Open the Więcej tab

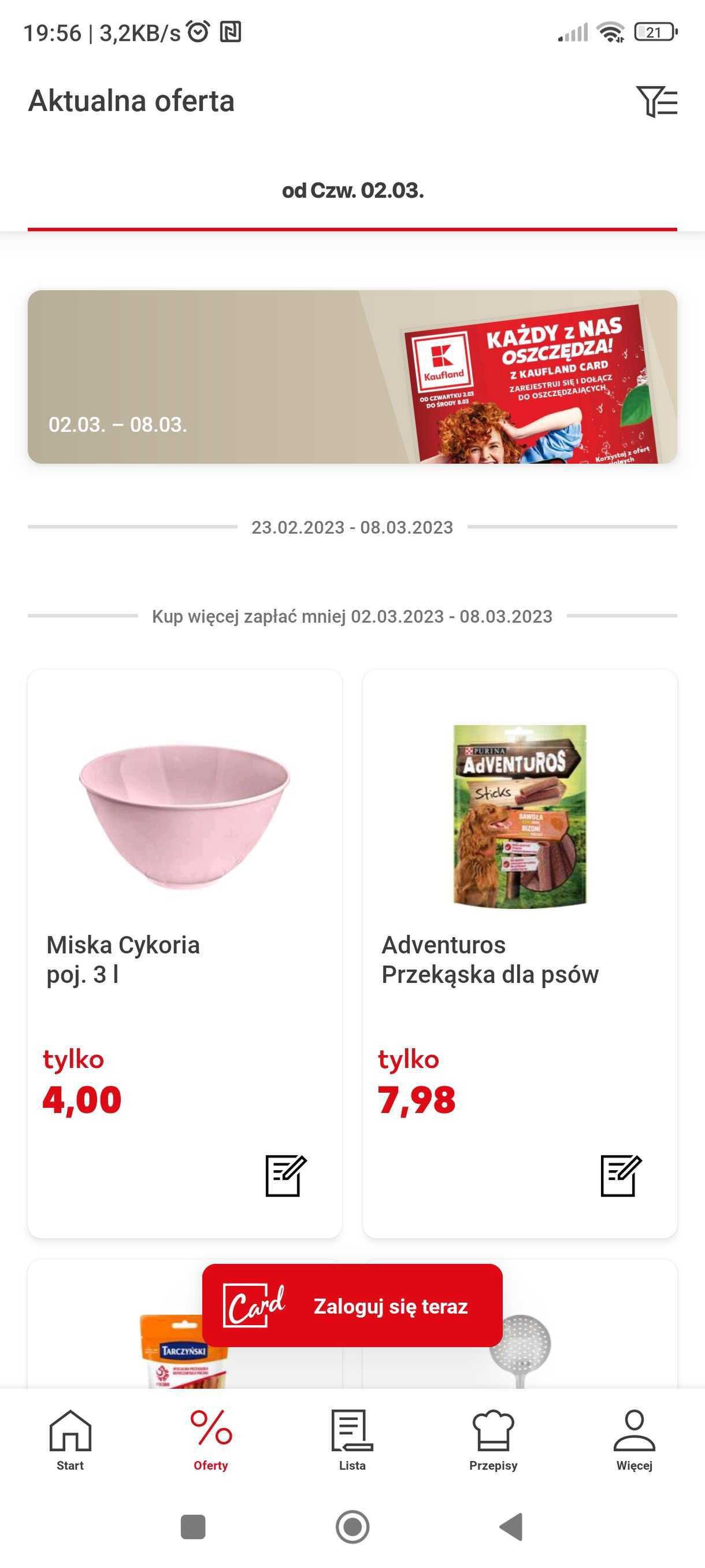pos(634,1440)
